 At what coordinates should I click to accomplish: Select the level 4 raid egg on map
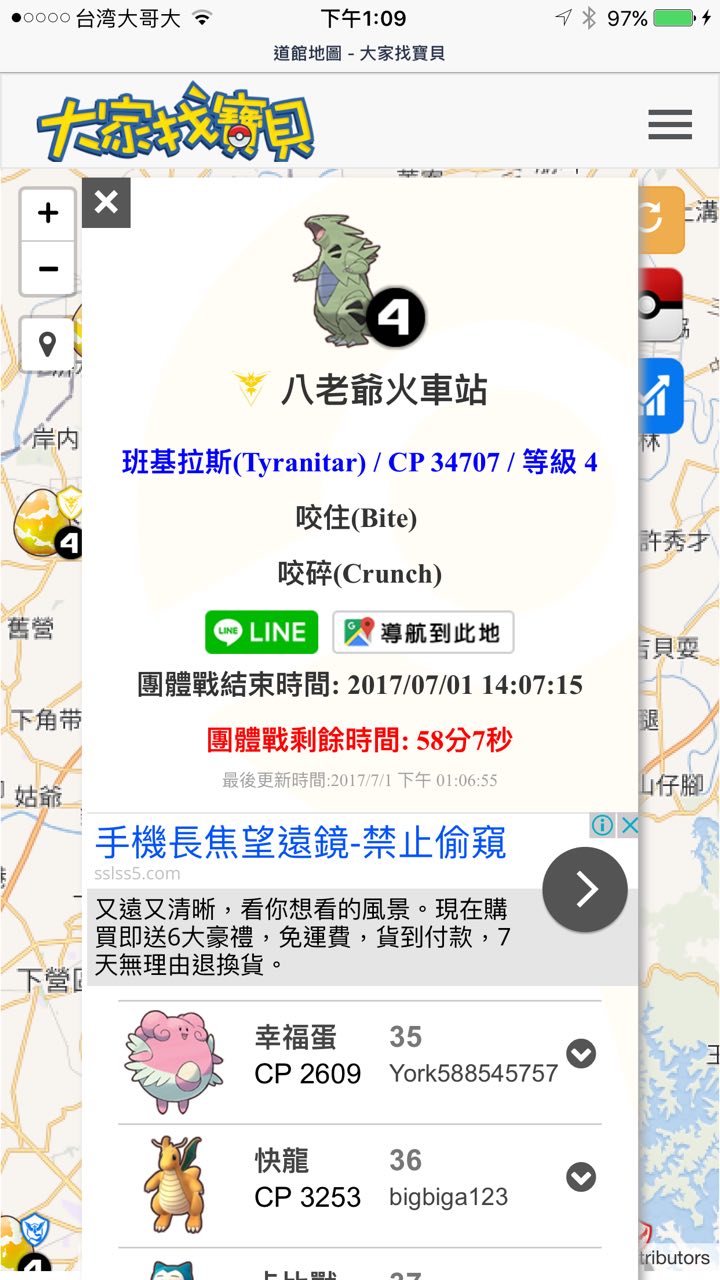40,523
